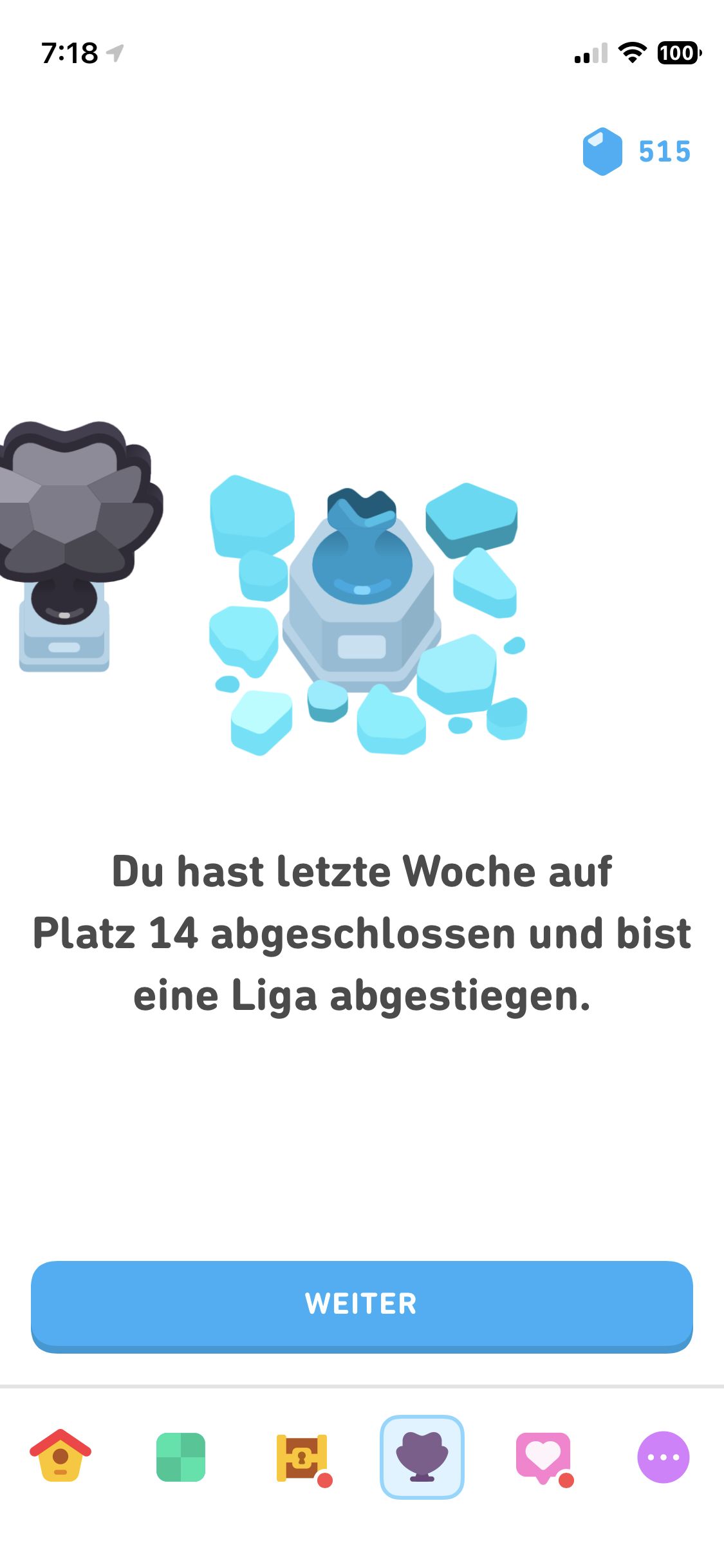Tap the WEITER button
The height and width of the screenshot is (1568, 724).
tap(362, 1304)
